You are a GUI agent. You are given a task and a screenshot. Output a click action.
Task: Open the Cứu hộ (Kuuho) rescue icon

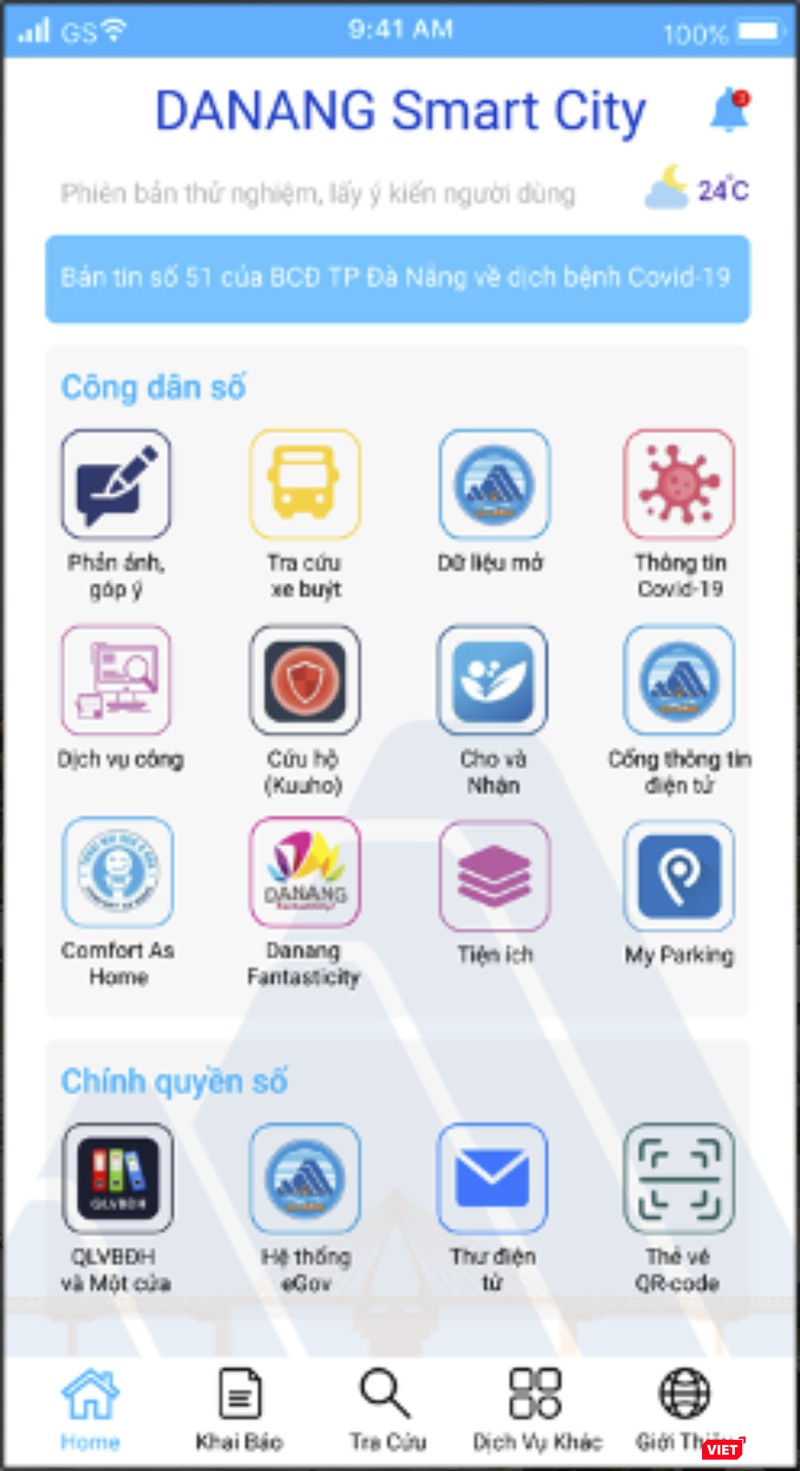pos(305,681)
